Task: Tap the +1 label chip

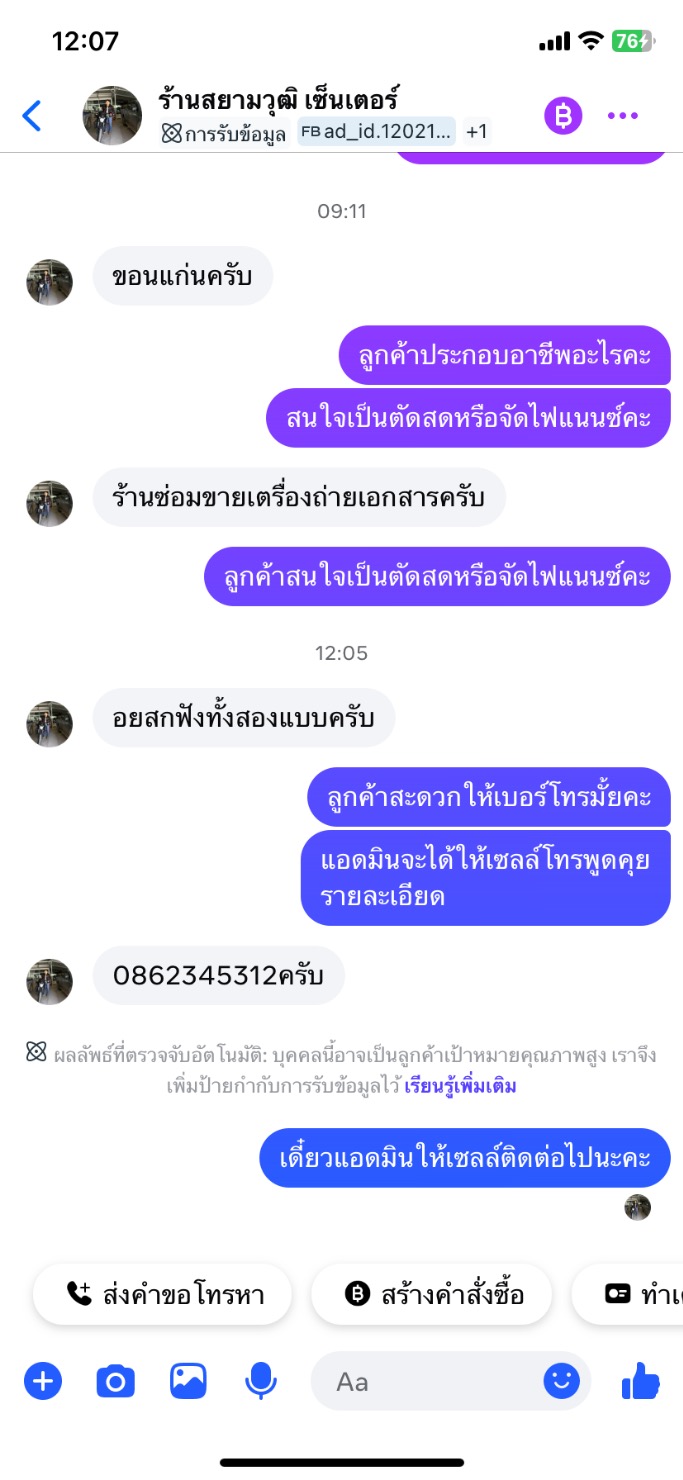Action: [x=477, y=132]
